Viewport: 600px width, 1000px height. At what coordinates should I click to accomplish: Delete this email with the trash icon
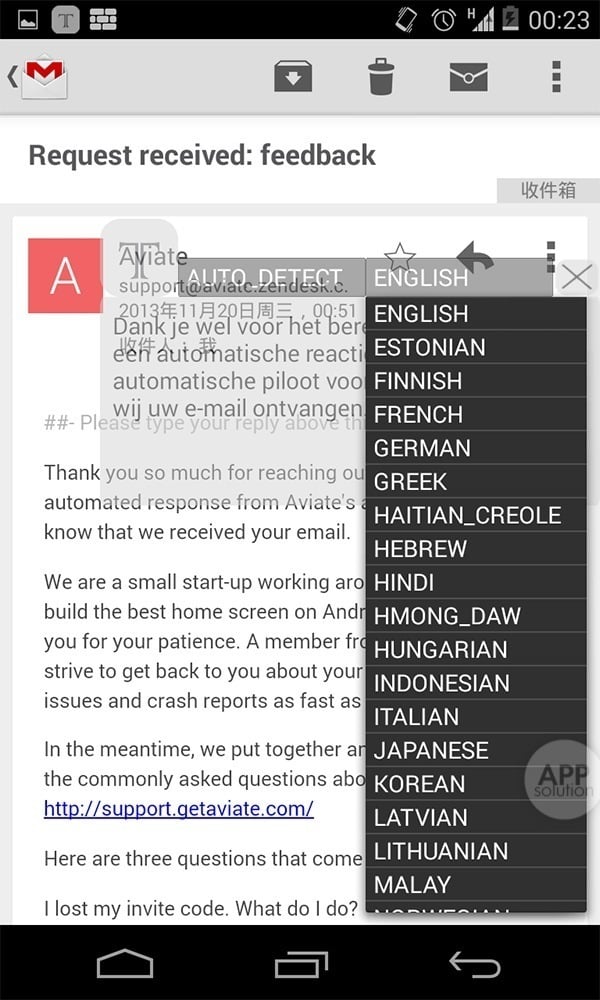coord(381,76)
